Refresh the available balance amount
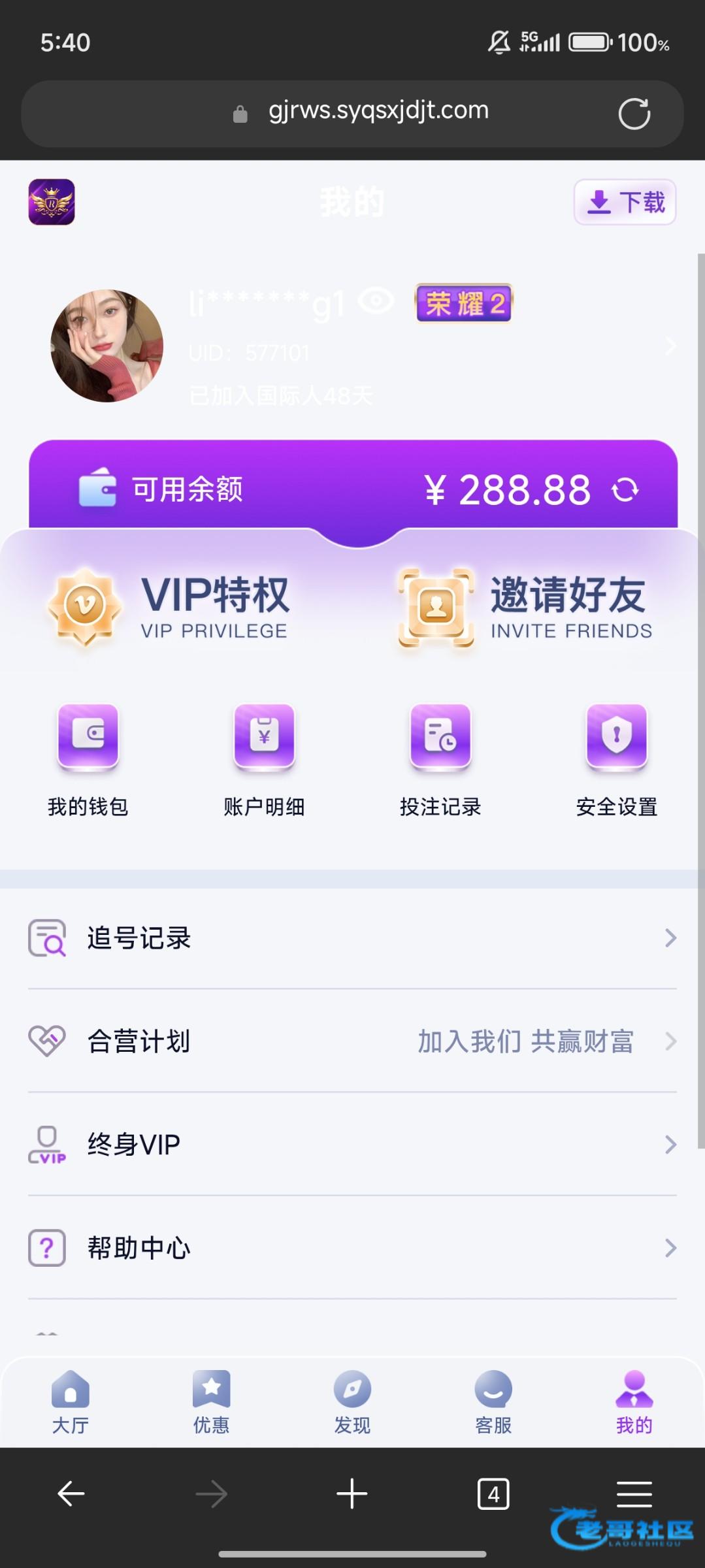705x1568 pixels. point(625,489)
